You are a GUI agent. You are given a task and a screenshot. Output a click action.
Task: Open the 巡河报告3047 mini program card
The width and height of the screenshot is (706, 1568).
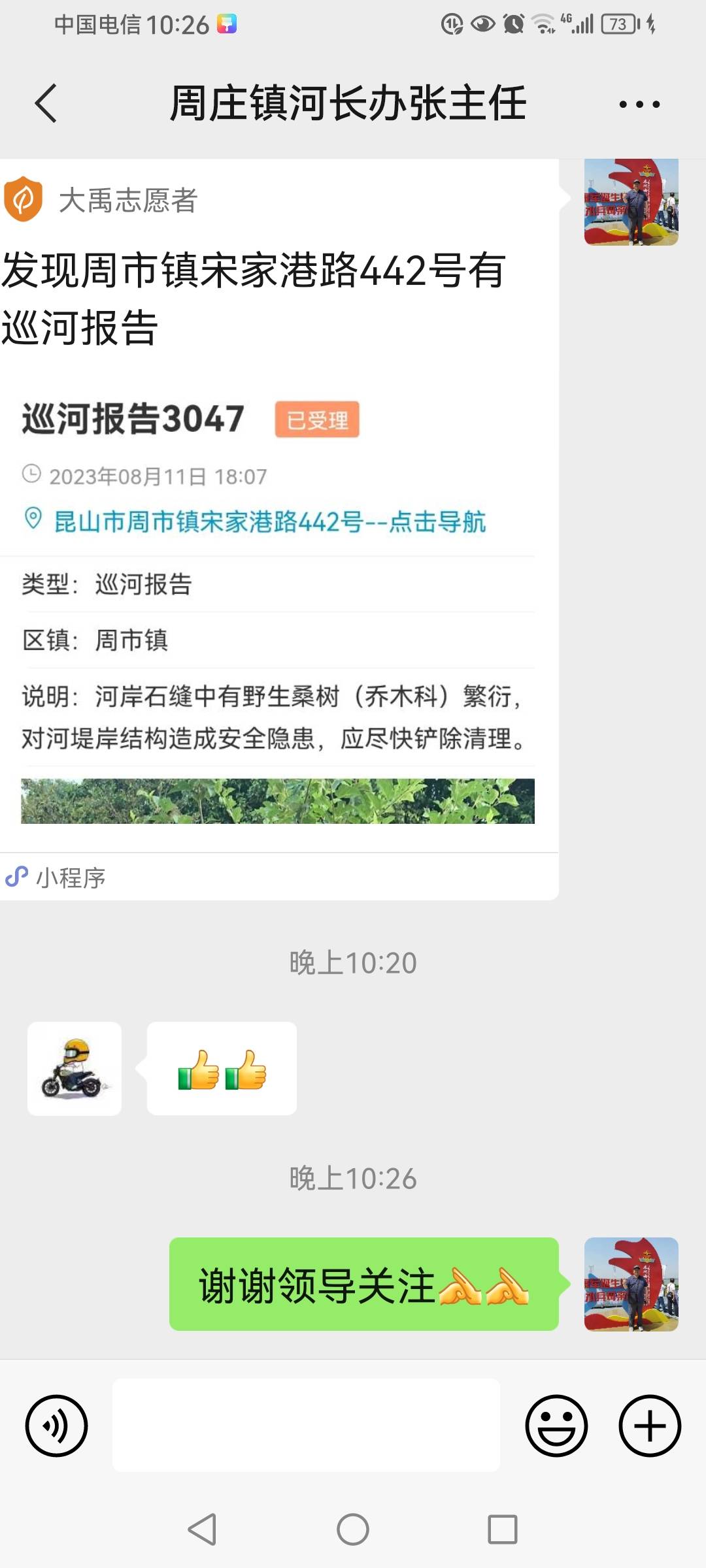[x=279, y=529]
